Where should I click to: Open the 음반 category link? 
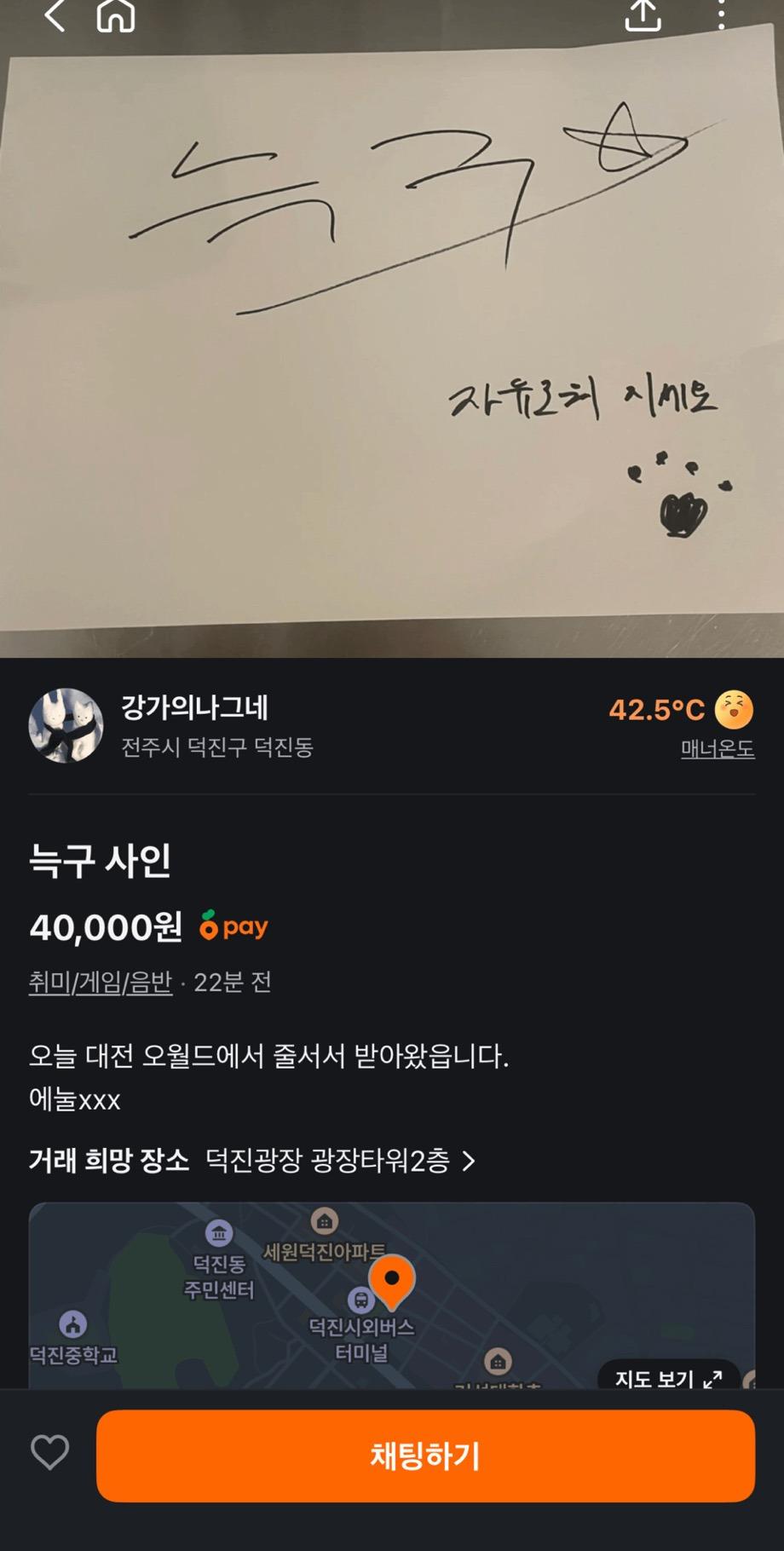153,983
